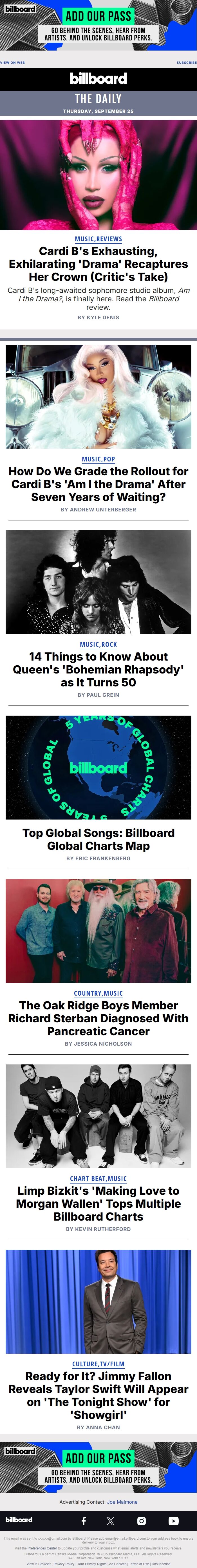
Task: Tap the Subscribe link at top
Action: click(186, 62)
